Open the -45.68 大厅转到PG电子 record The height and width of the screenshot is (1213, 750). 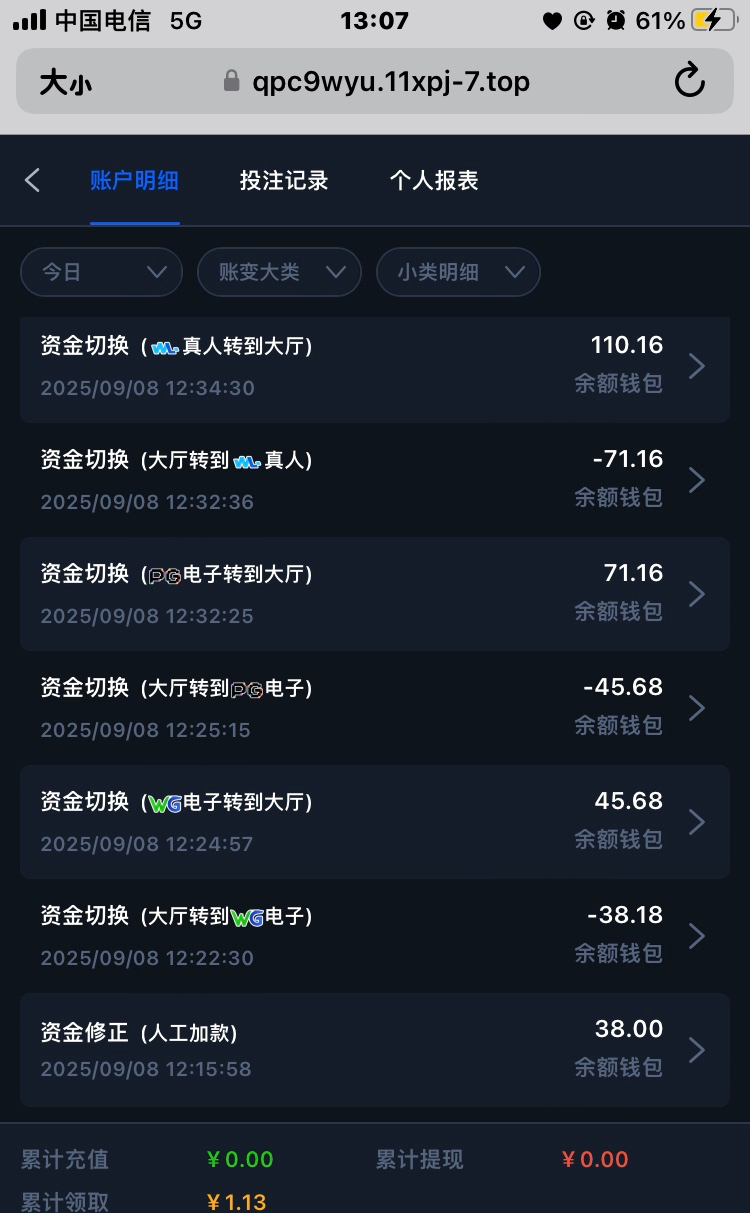coord(375,708)
